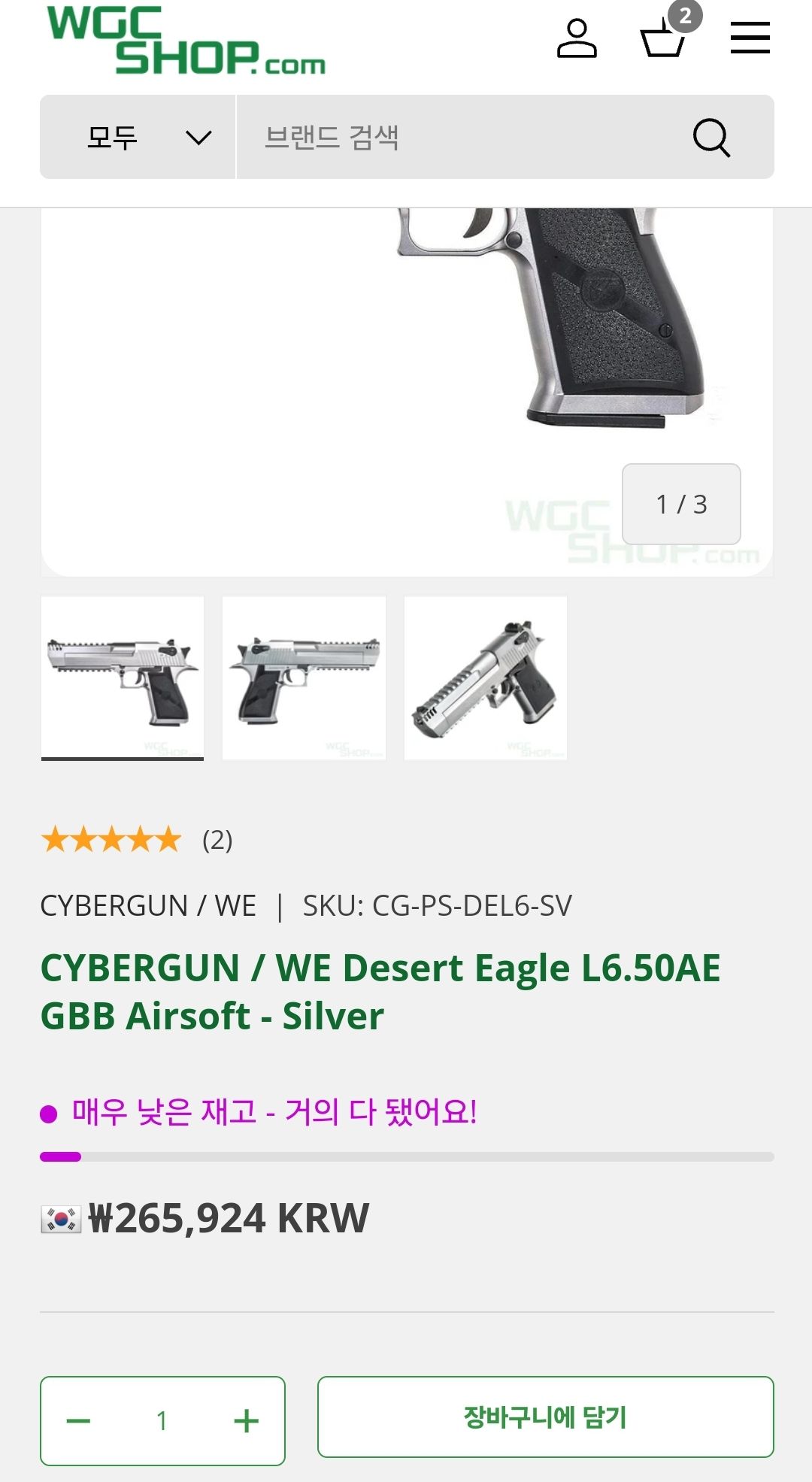
Task: Click the CYBERGUN / WE brand name
Action: click(x=147, y=905)
